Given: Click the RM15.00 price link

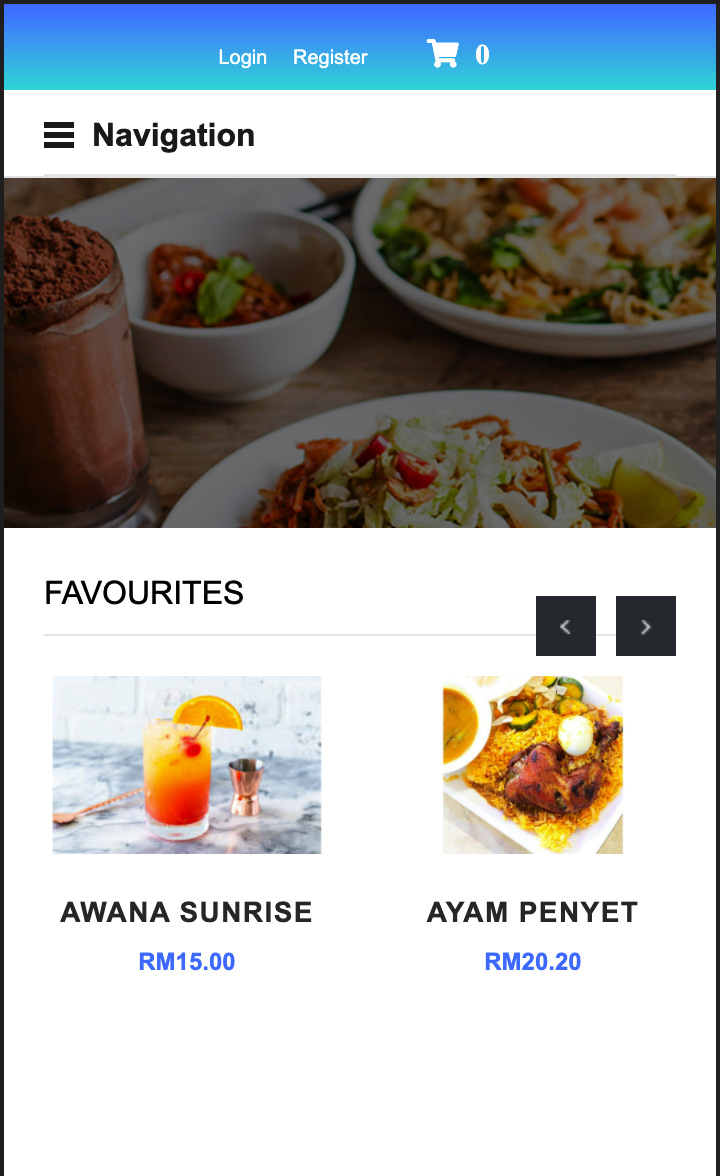Looking at the screenshot, I should tap(186, 961).
